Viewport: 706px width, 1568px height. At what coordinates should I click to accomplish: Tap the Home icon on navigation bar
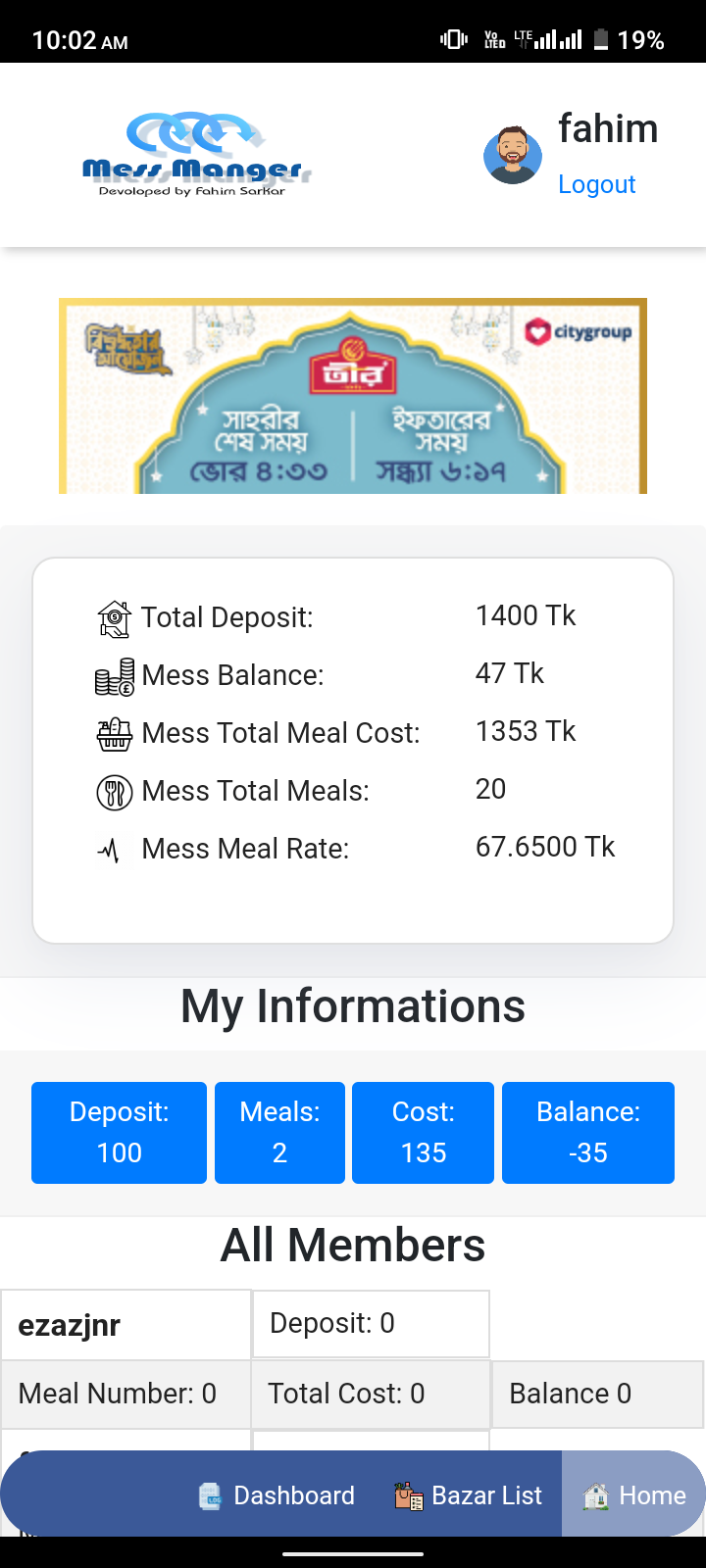[595, 1494]
